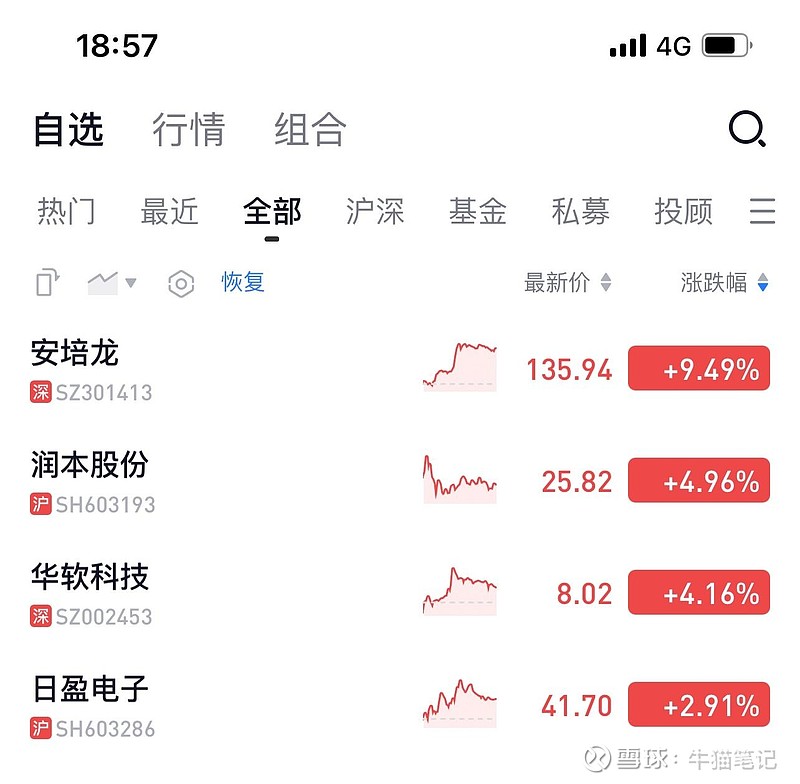Viewport: 800px width, 784px height.
Task: Select the 沪深 category tab
Action: [375, 212]
